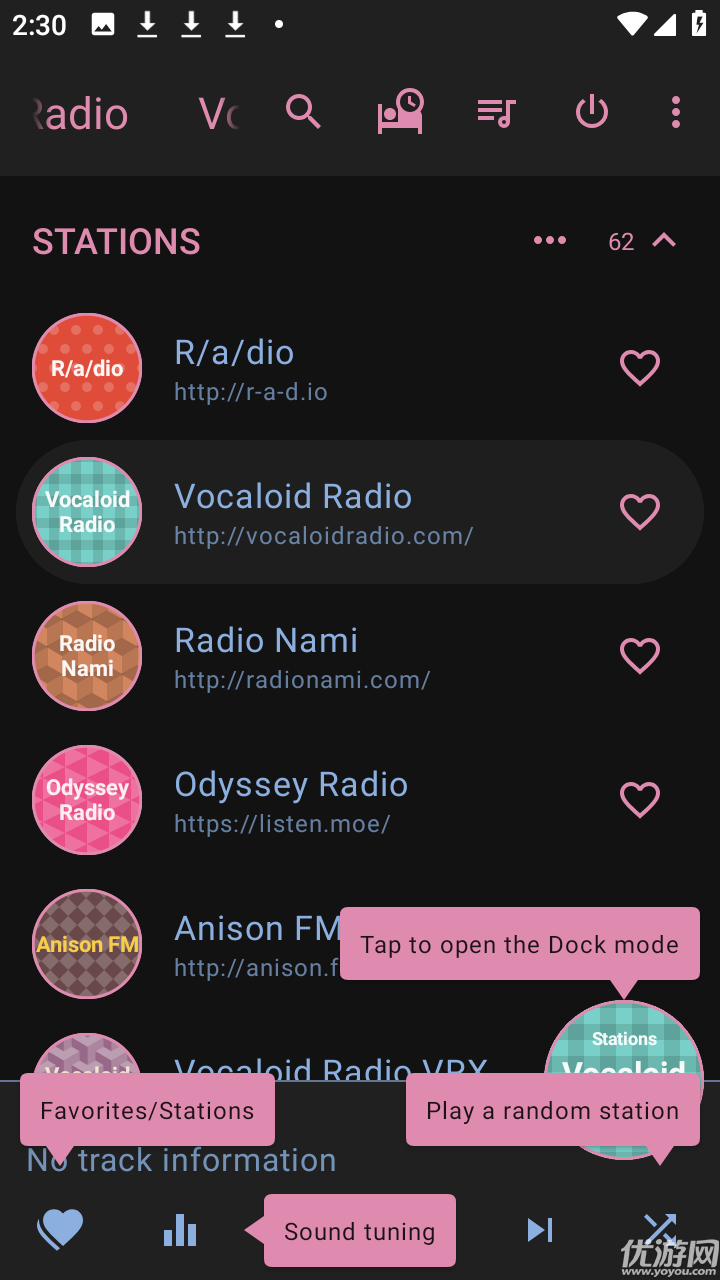Open the playlist queue icon
The image size is (720, 1280).
(495, 112)
